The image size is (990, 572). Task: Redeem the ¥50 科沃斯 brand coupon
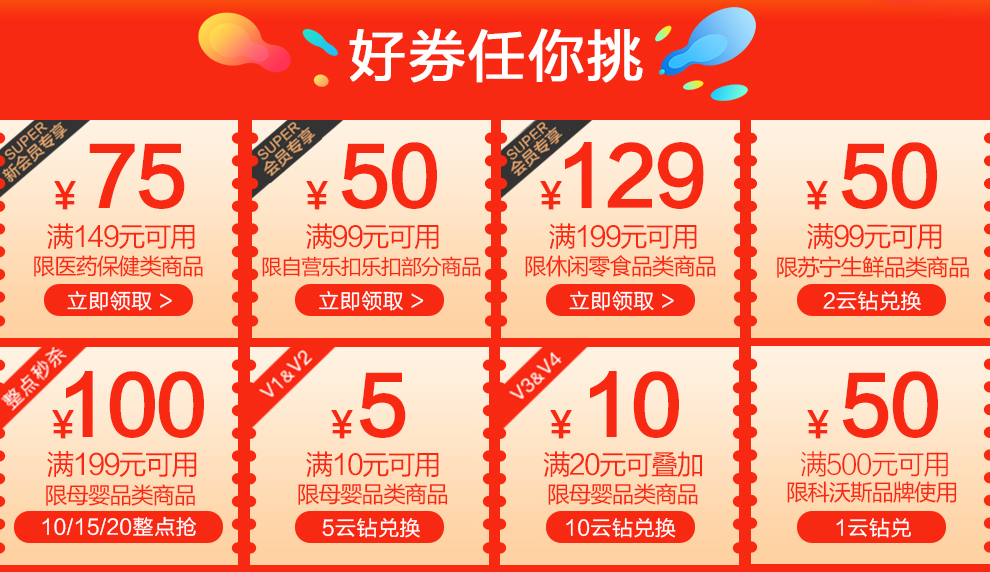click(872, 527)
